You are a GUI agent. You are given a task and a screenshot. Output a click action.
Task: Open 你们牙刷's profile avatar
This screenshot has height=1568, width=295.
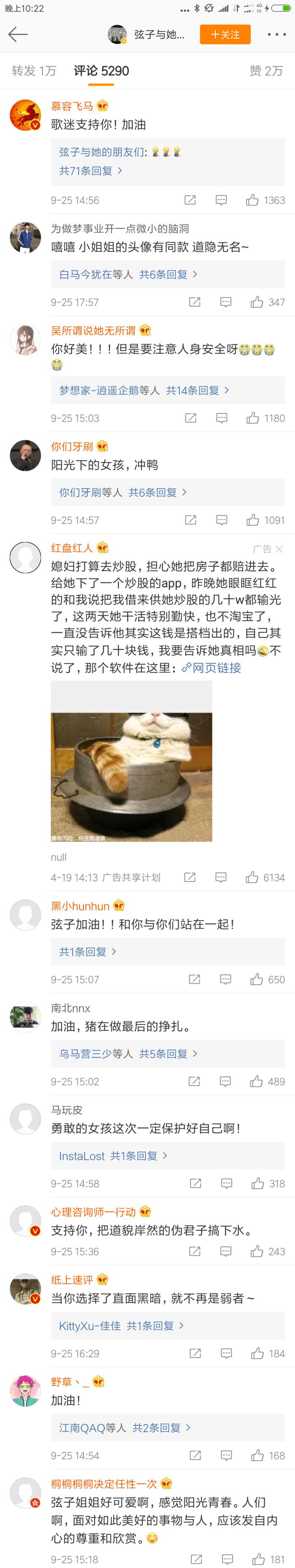(x=25, y=455)
